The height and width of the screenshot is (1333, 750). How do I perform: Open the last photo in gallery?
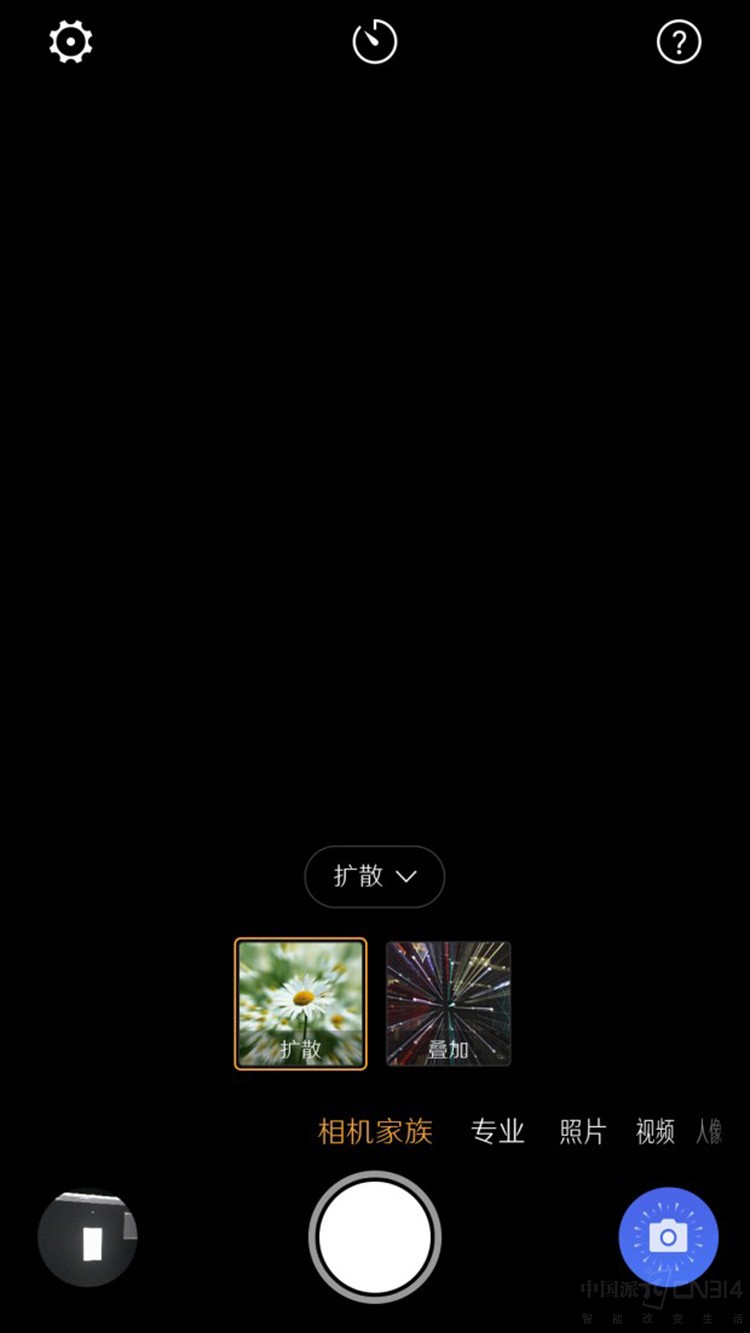click(88, 1238)
